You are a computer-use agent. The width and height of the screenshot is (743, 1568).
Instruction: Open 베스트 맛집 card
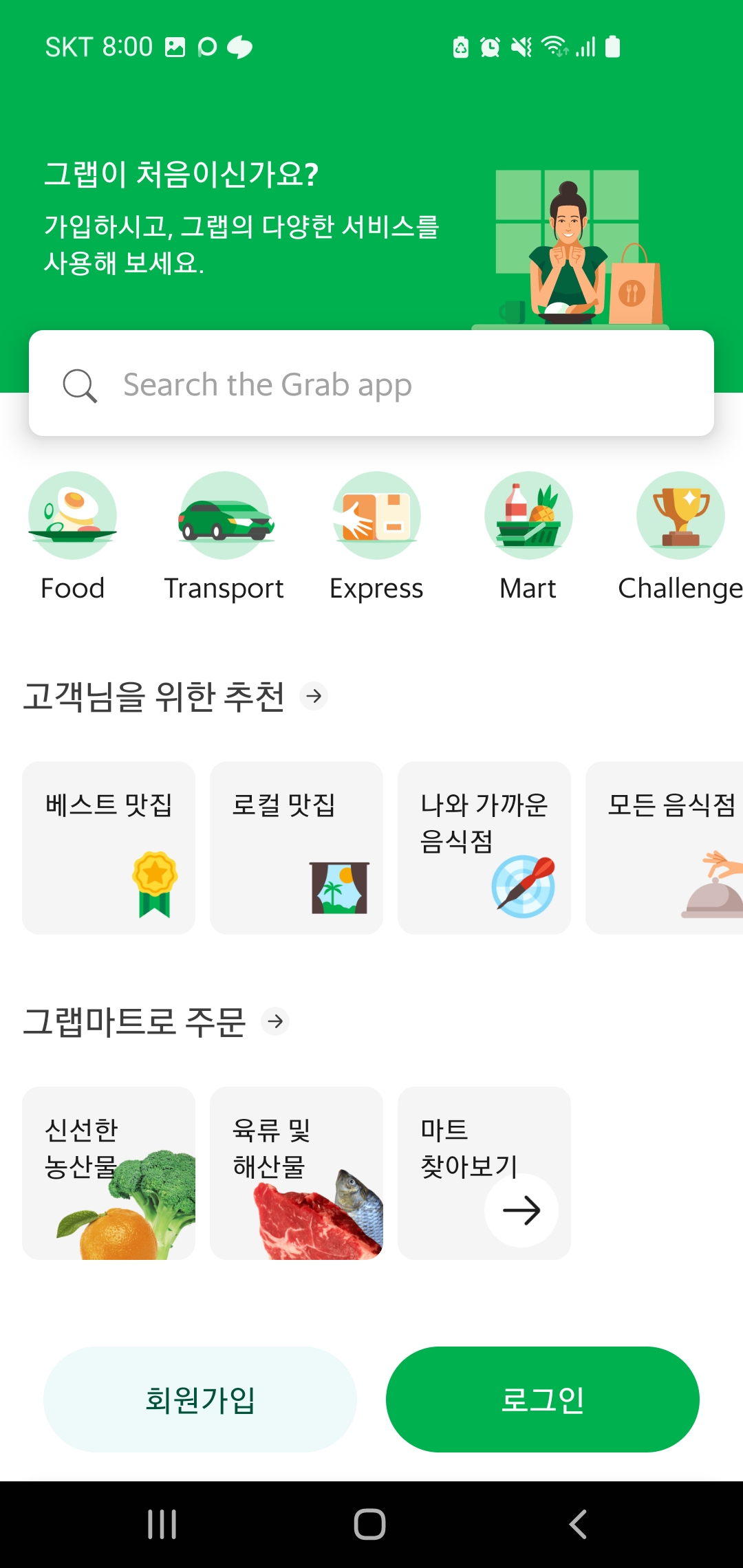point(108,847)
